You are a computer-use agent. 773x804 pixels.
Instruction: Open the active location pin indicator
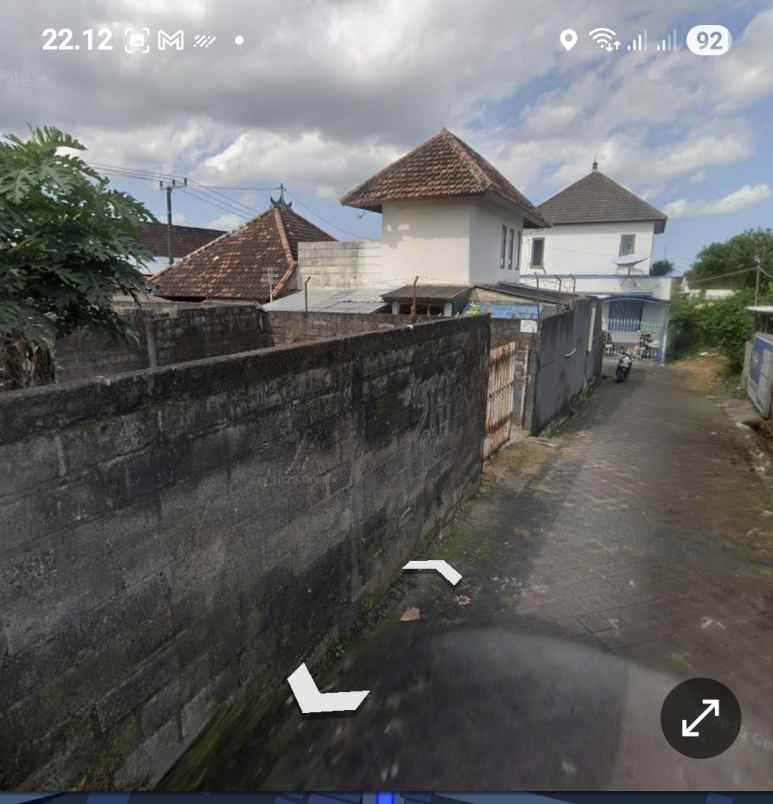click(567, 41)
